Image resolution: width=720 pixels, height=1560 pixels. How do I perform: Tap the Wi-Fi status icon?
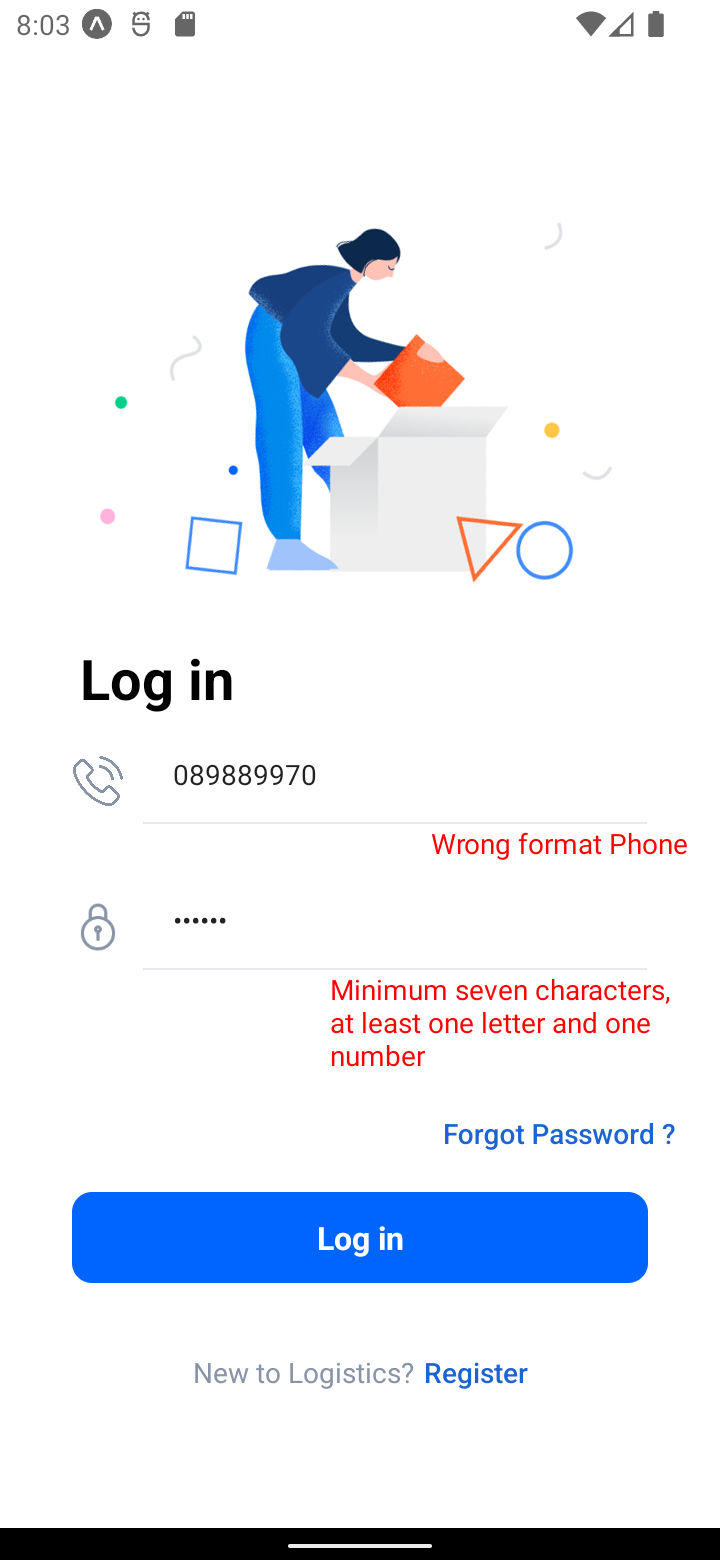[x=592, y=24]
